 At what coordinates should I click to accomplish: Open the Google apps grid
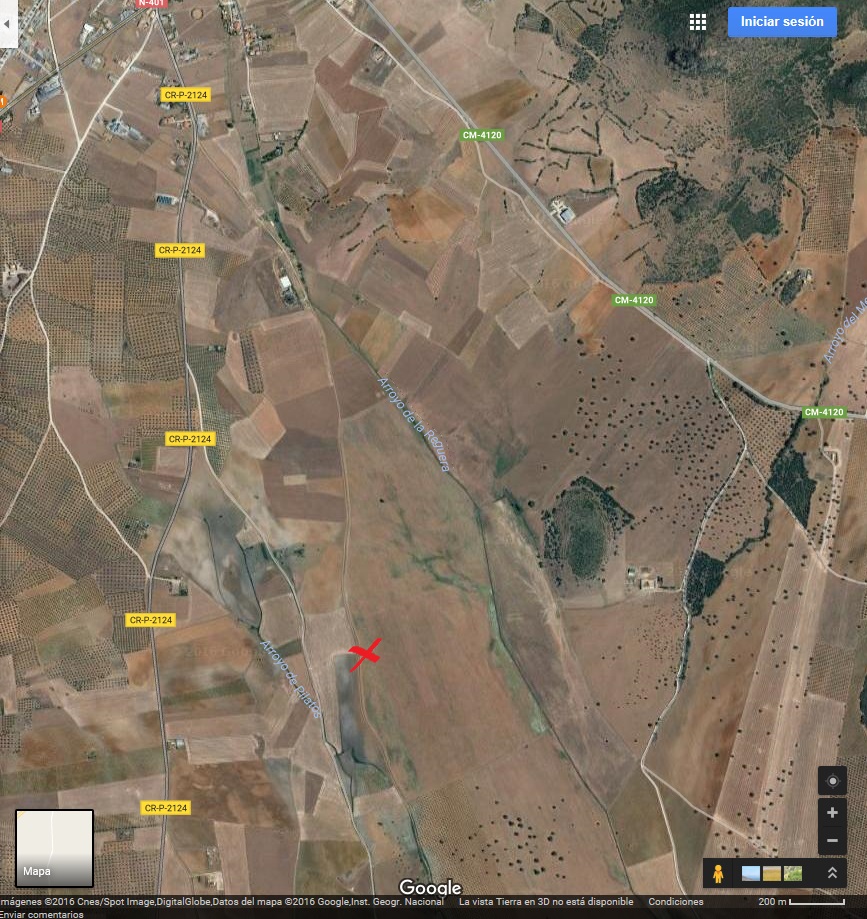point(698,22)
